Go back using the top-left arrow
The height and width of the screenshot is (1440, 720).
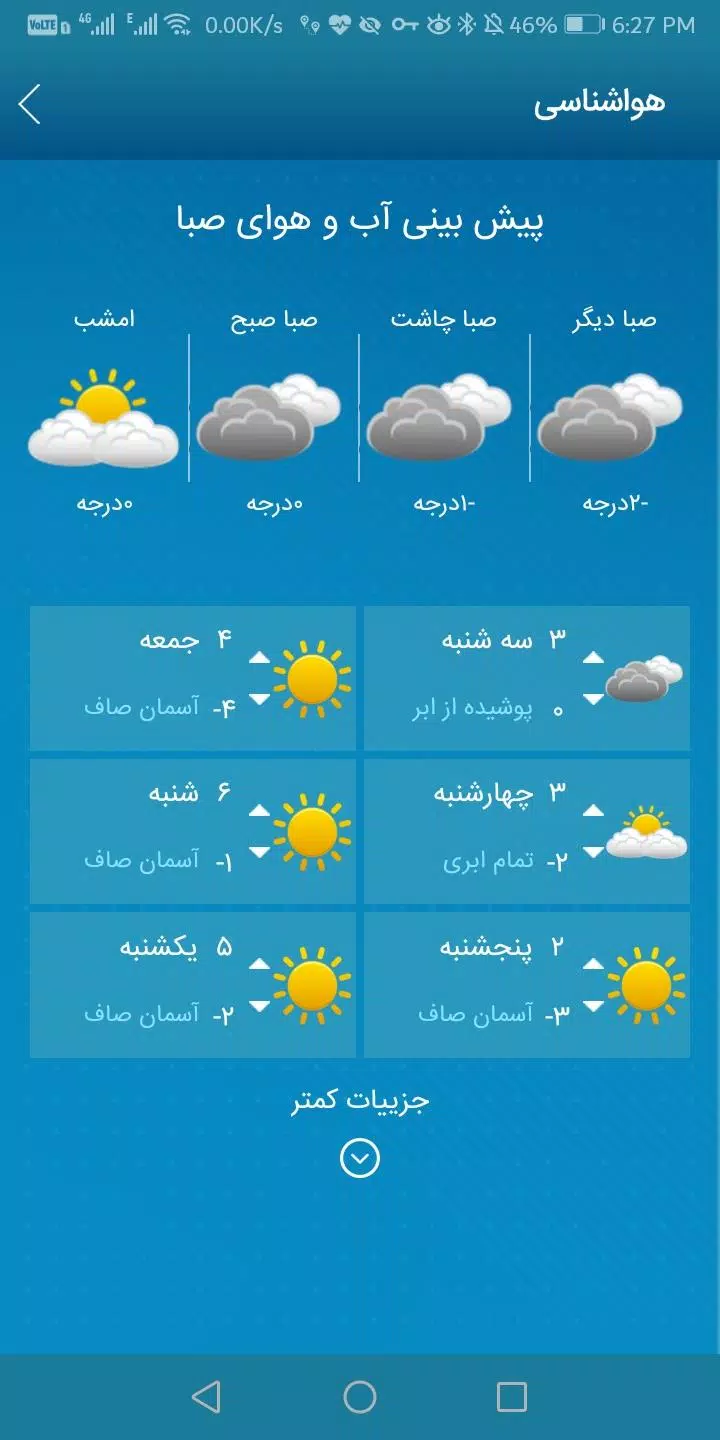(30, 104)
